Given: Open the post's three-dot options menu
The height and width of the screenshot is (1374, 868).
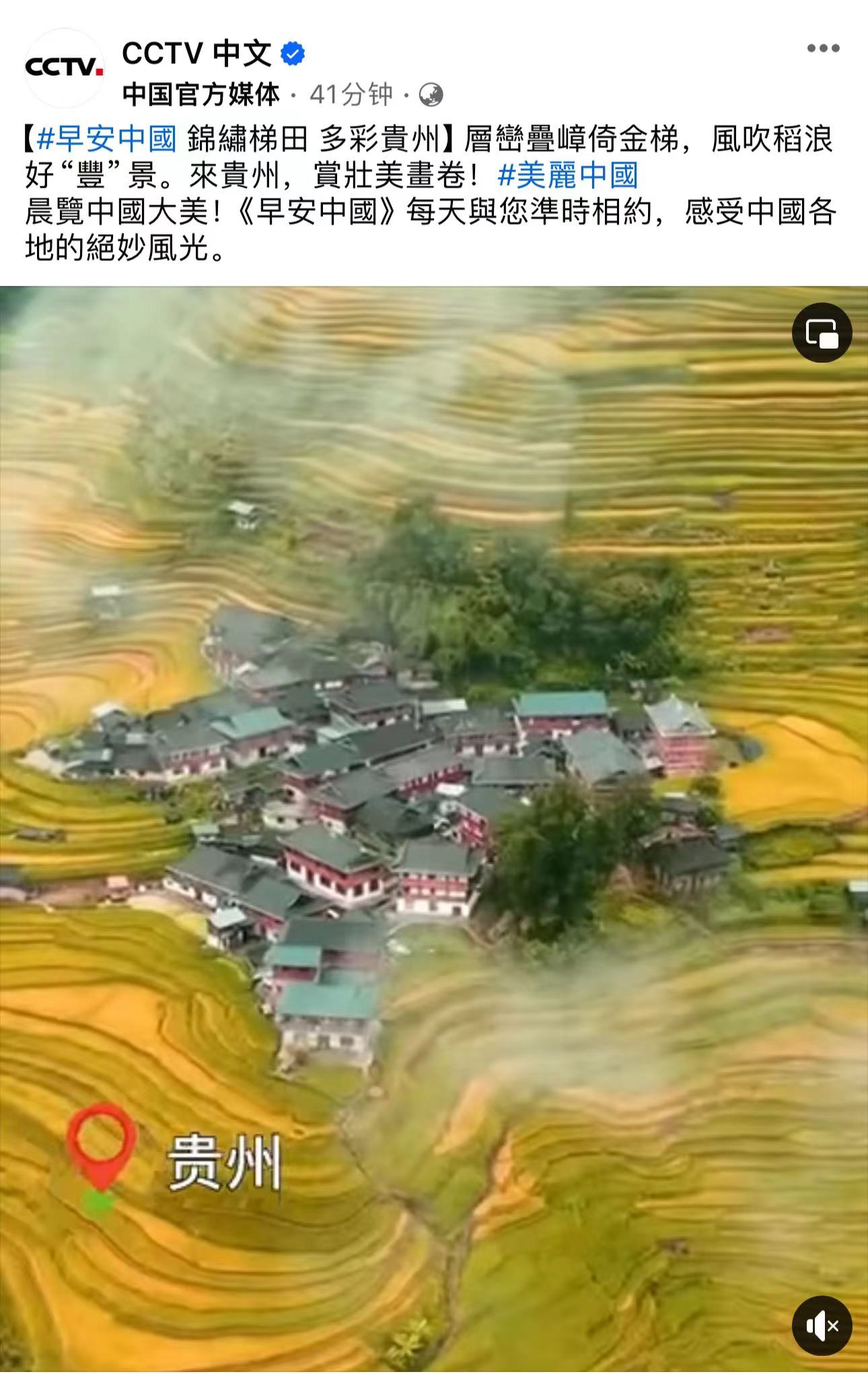Looking at the screenshot, I should [823, 48].
